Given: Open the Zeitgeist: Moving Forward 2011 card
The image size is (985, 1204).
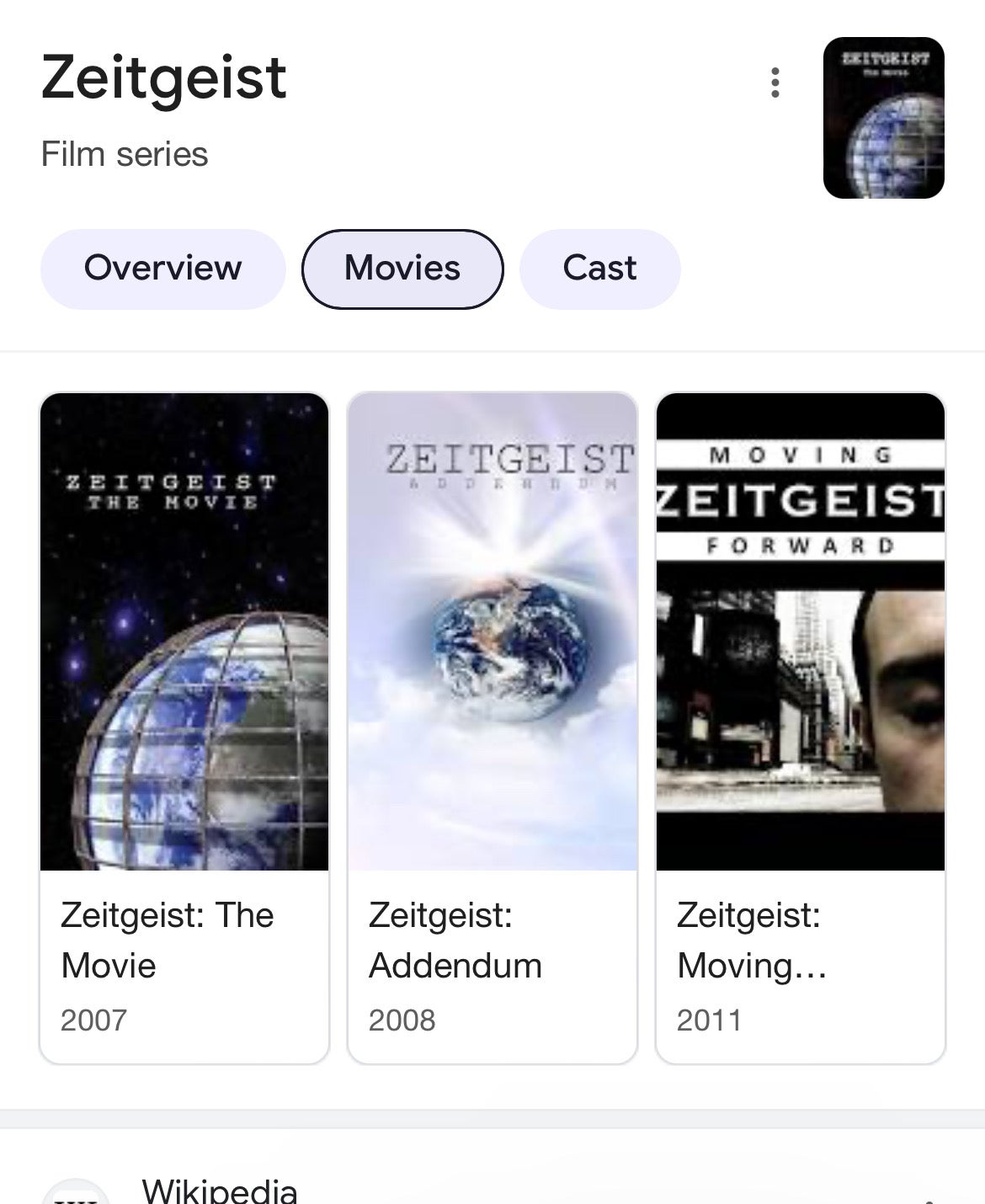Looking at the screenshot, I should tap(801, 727).
